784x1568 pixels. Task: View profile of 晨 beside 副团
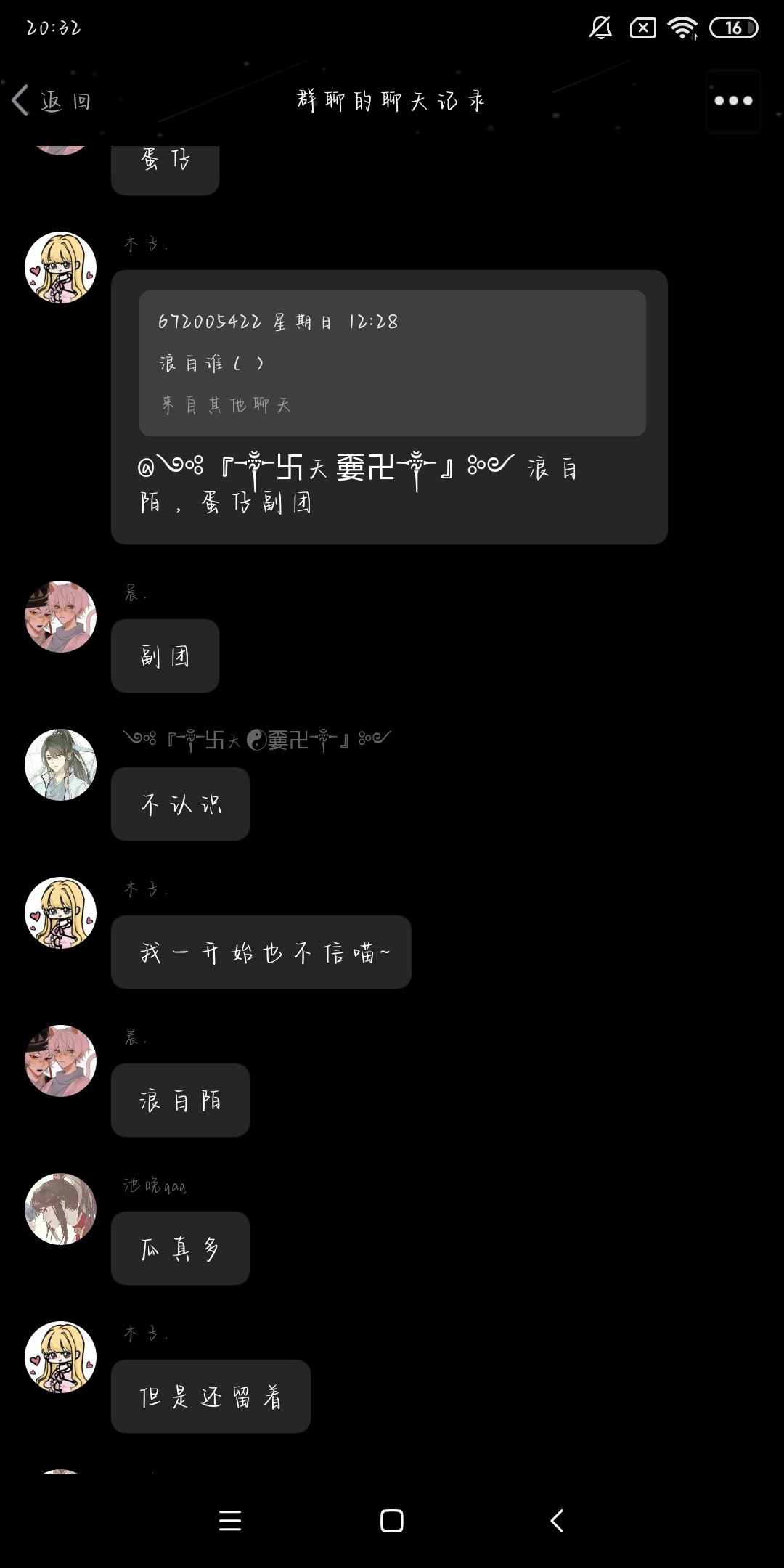(61, 616)
